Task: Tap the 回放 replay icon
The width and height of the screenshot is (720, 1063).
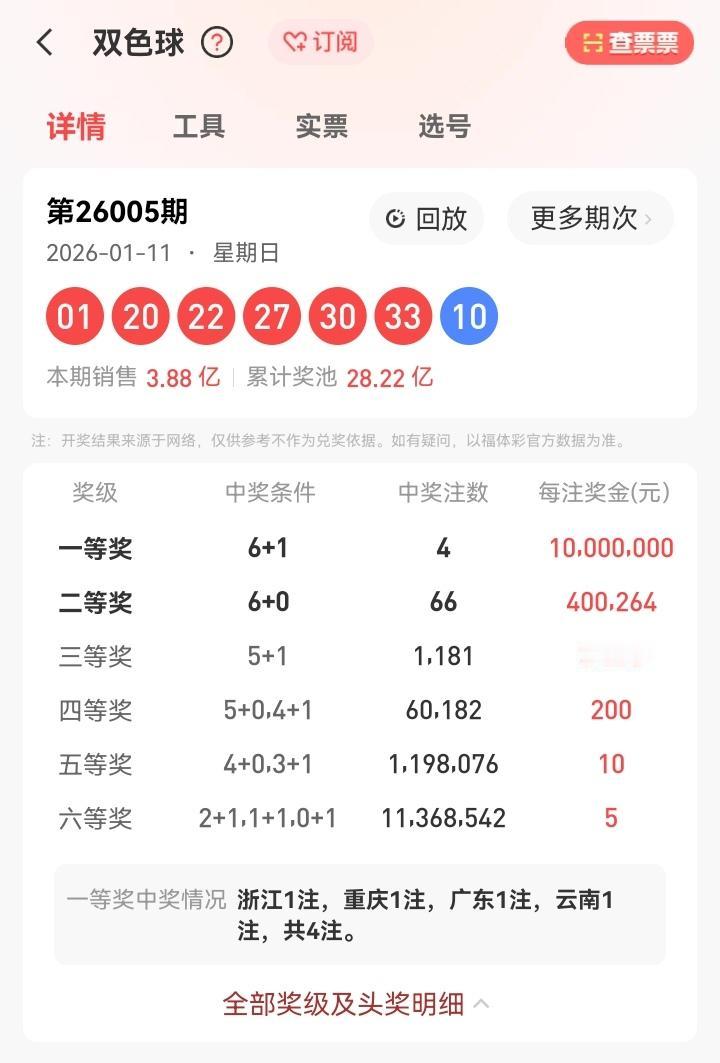Action: [x=396, y=220]
